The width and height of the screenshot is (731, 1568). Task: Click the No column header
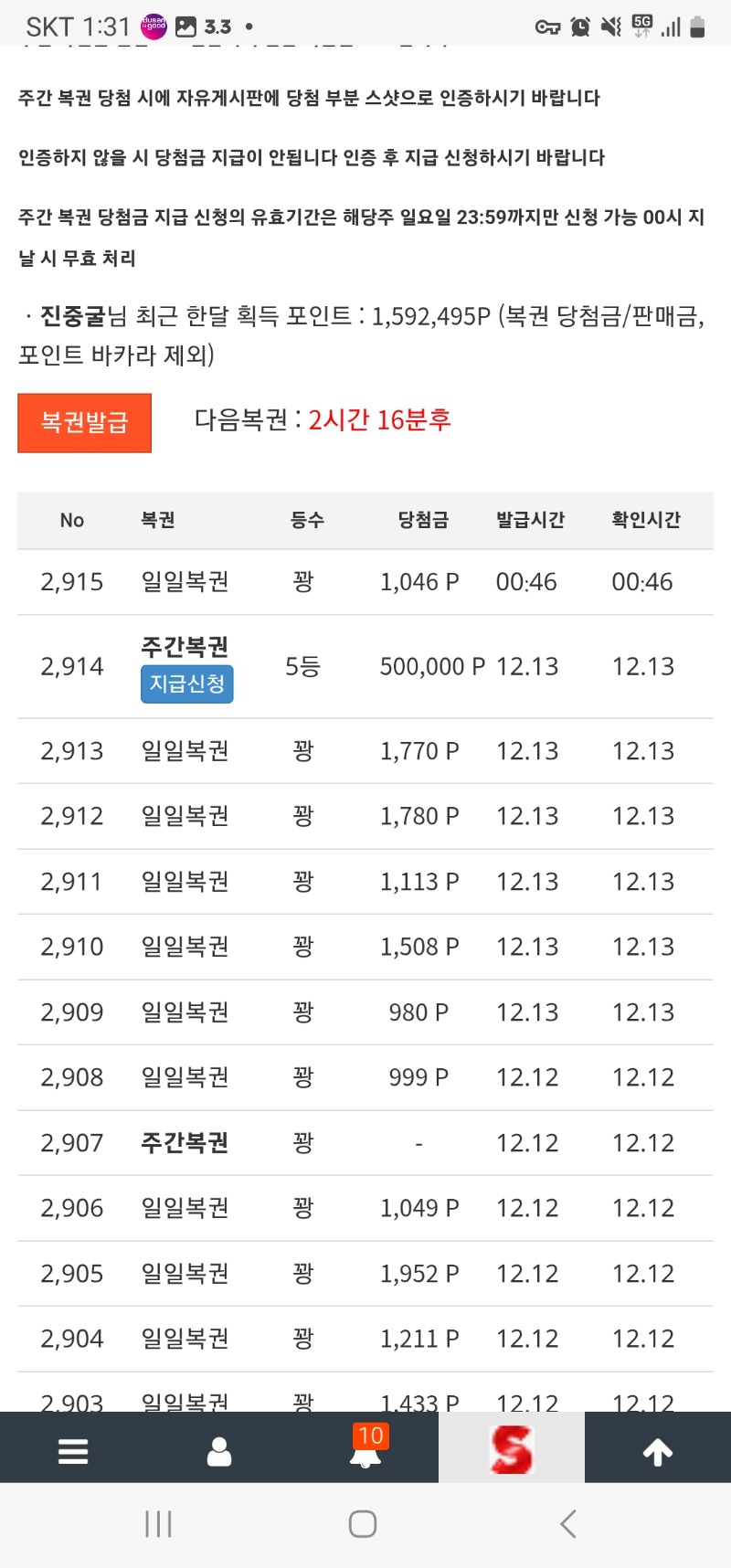point(71,519)
